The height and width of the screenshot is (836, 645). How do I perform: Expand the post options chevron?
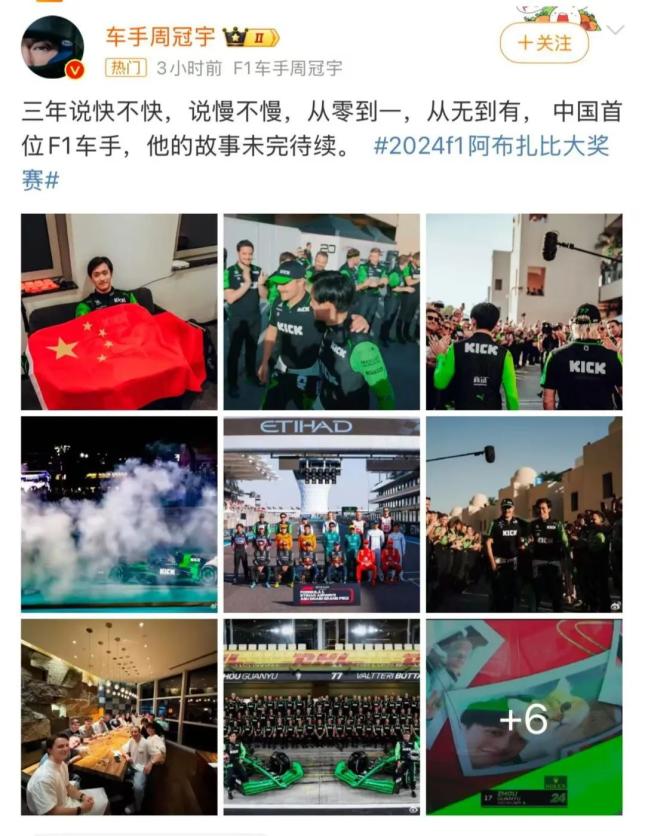[615, 30]
